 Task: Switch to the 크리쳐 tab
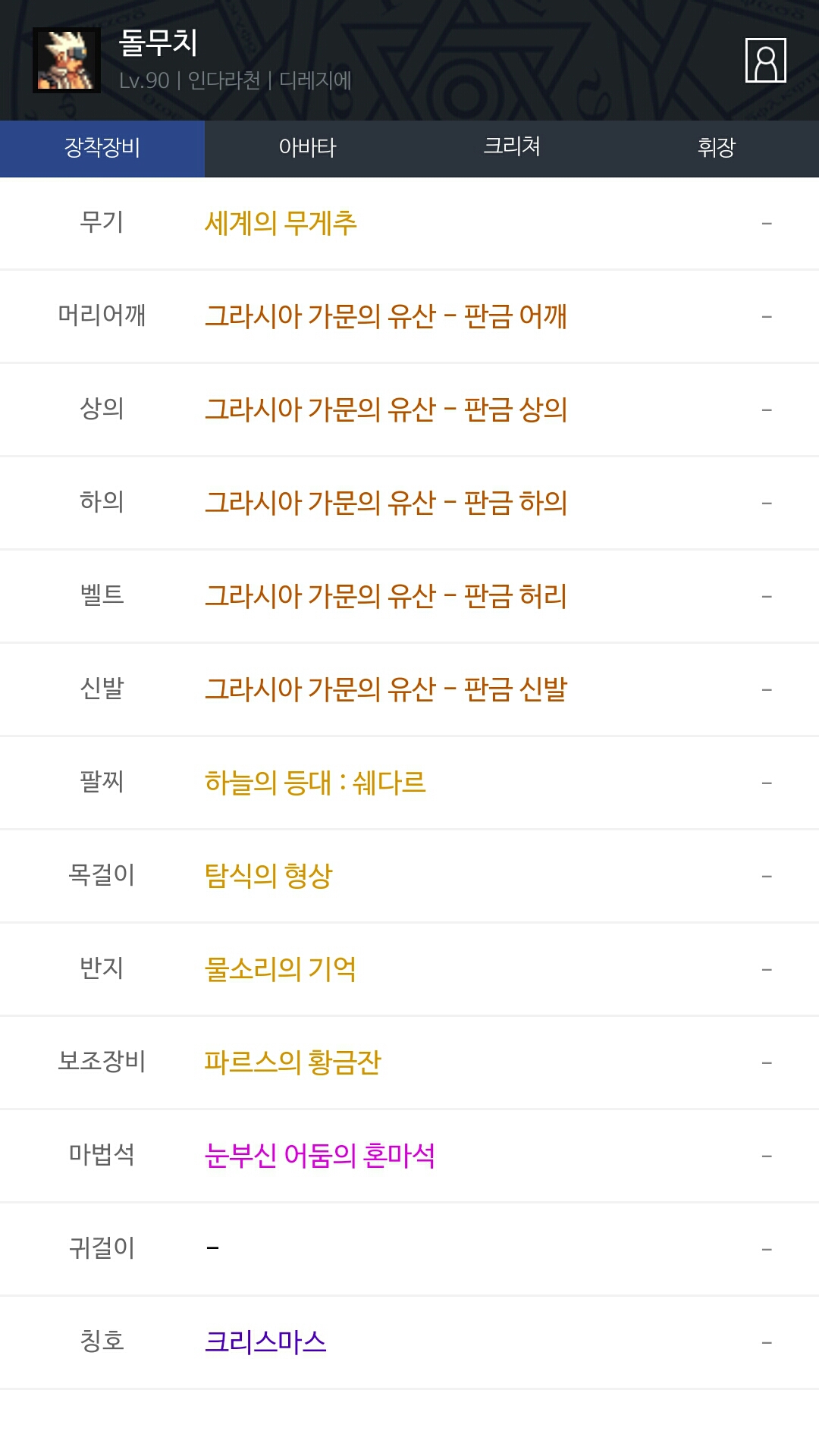click(x=512, y=148)
